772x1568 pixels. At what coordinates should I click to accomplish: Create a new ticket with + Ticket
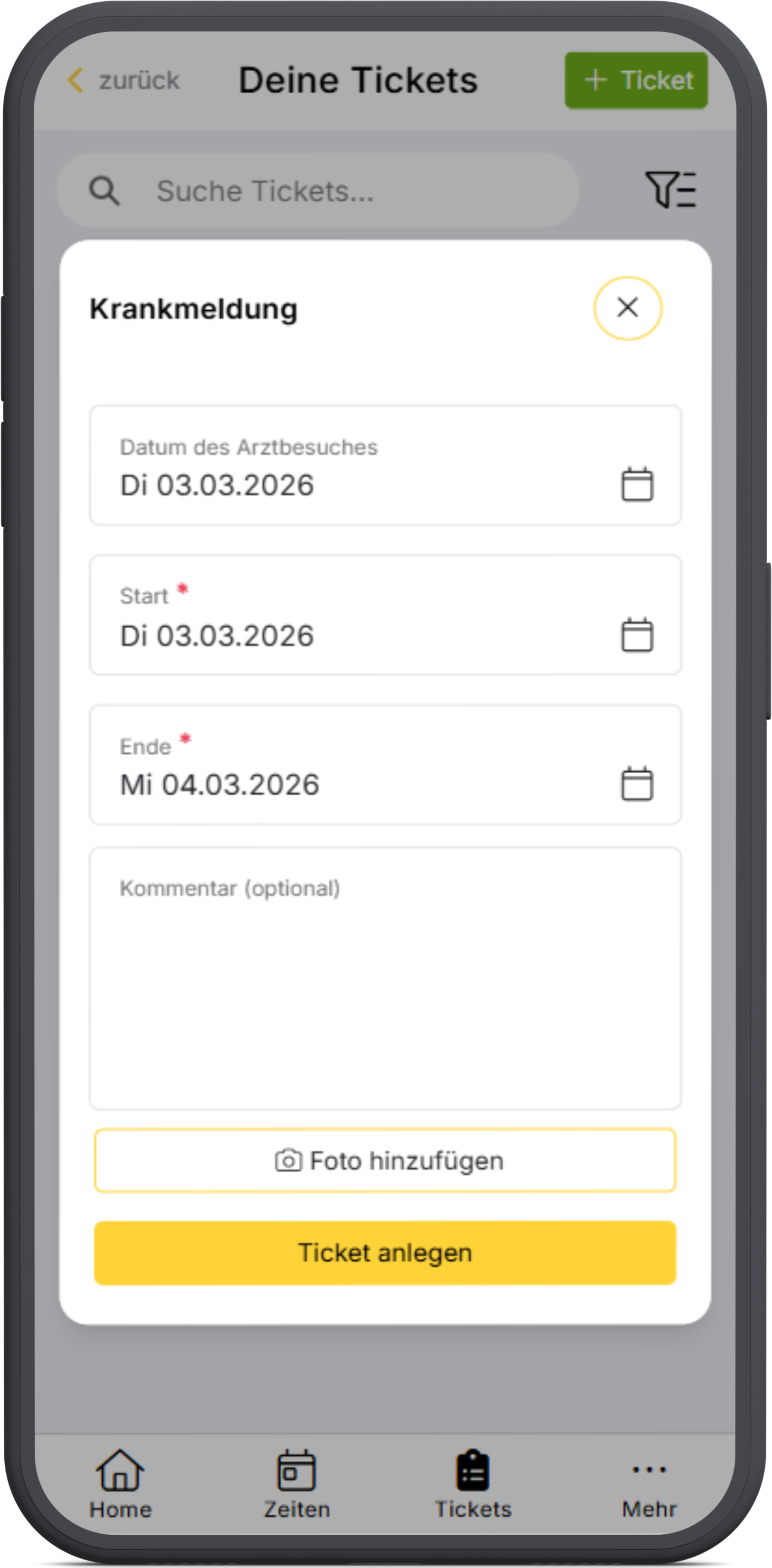click(636, 80)
